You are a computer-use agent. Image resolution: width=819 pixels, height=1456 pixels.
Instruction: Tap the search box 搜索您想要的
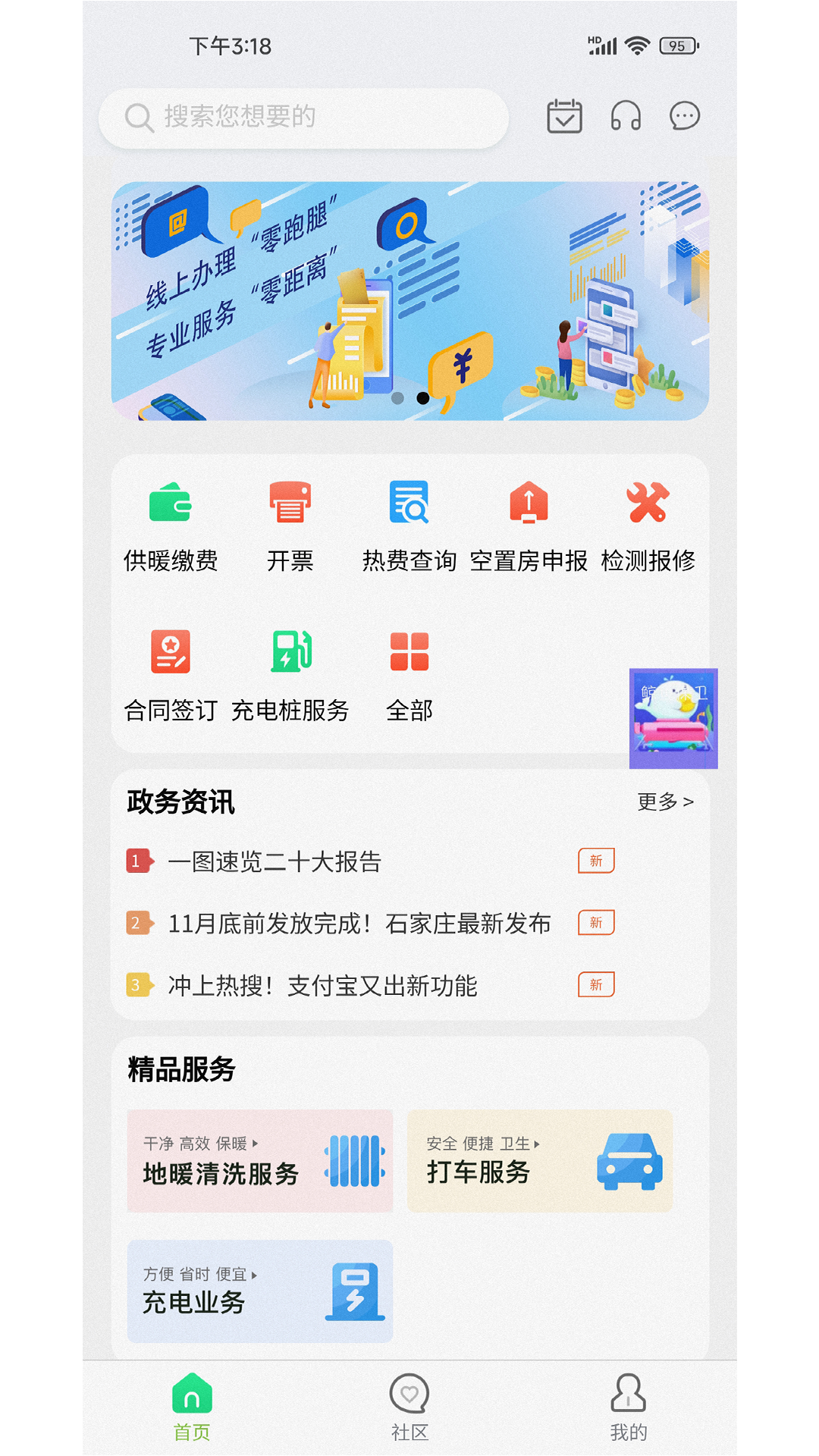[303, 118]
